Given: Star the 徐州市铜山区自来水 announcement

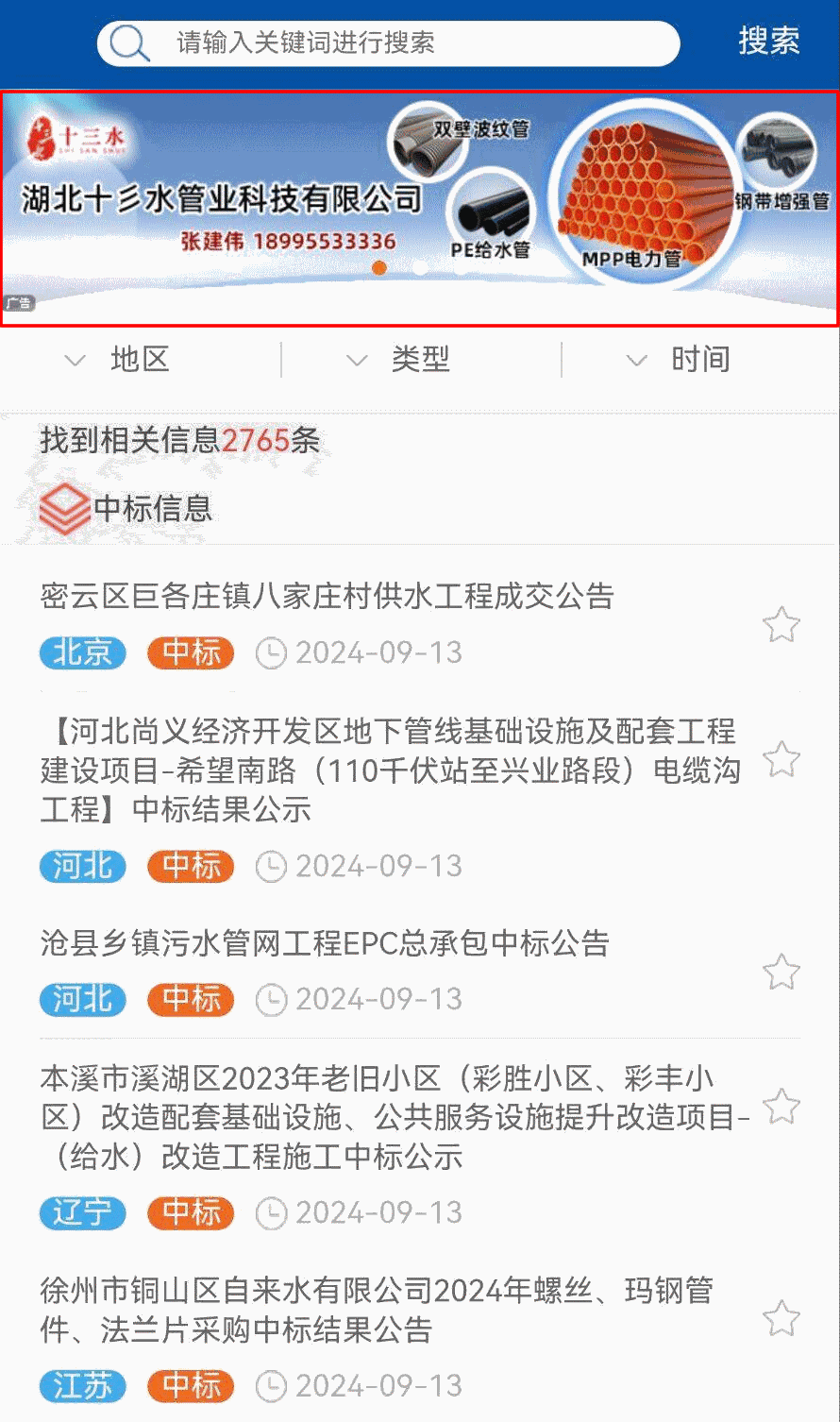Looking at the screenshot, I should 781,1319.
